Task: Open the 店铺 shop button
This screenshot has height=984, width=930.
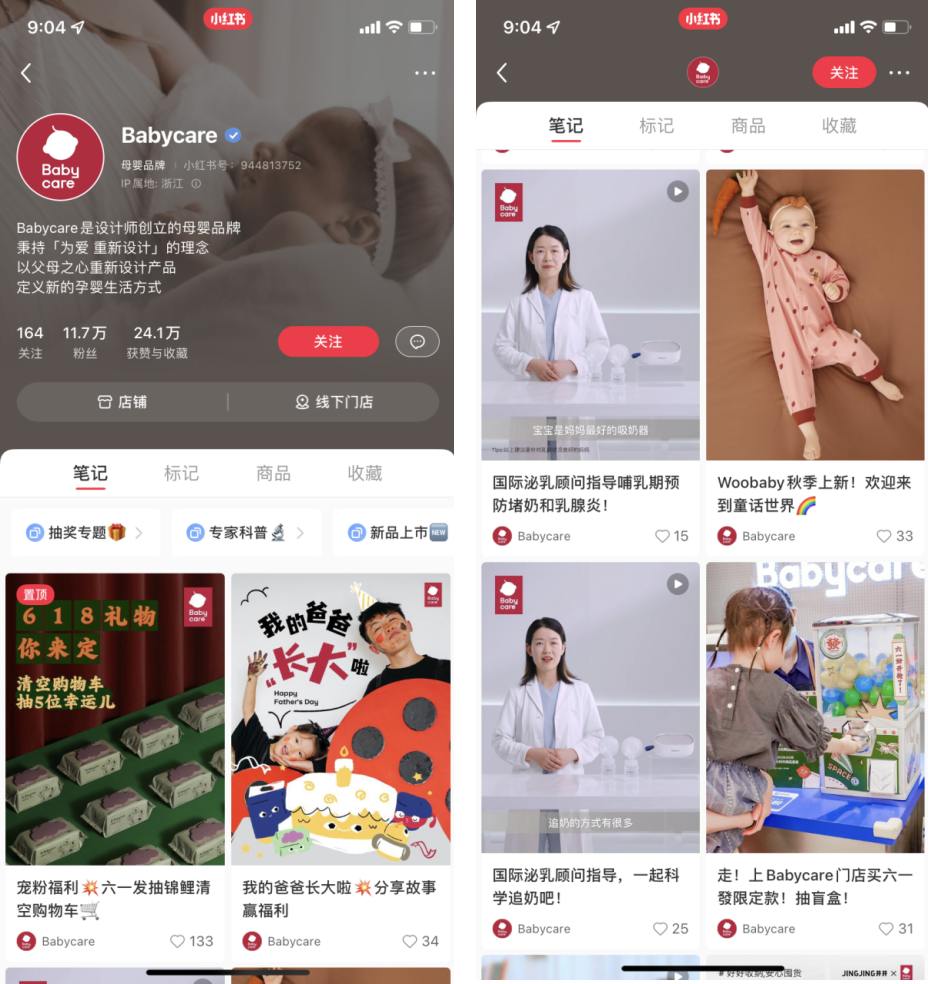Action: pyautogui.click(x=122, y=402)
